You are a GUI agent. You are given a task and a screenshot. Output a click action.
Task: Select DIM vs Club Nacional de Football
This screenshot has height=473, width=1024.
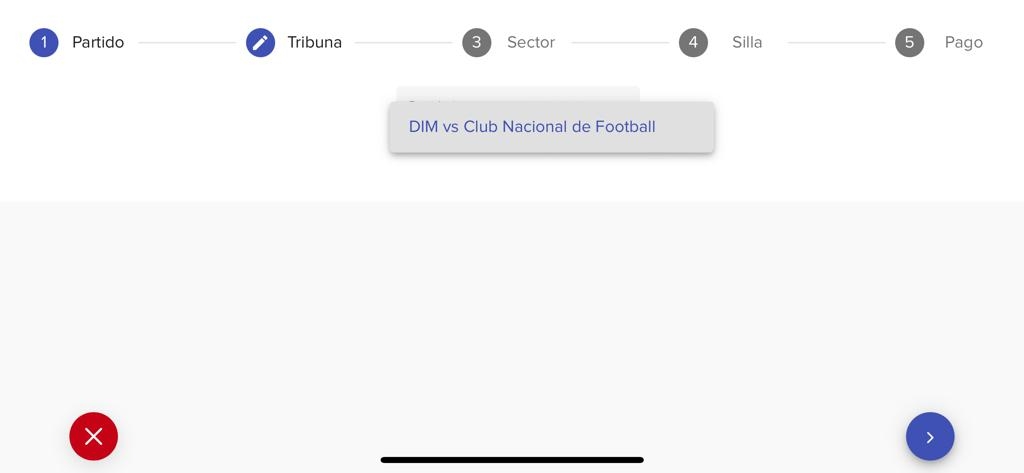[532, 127]
